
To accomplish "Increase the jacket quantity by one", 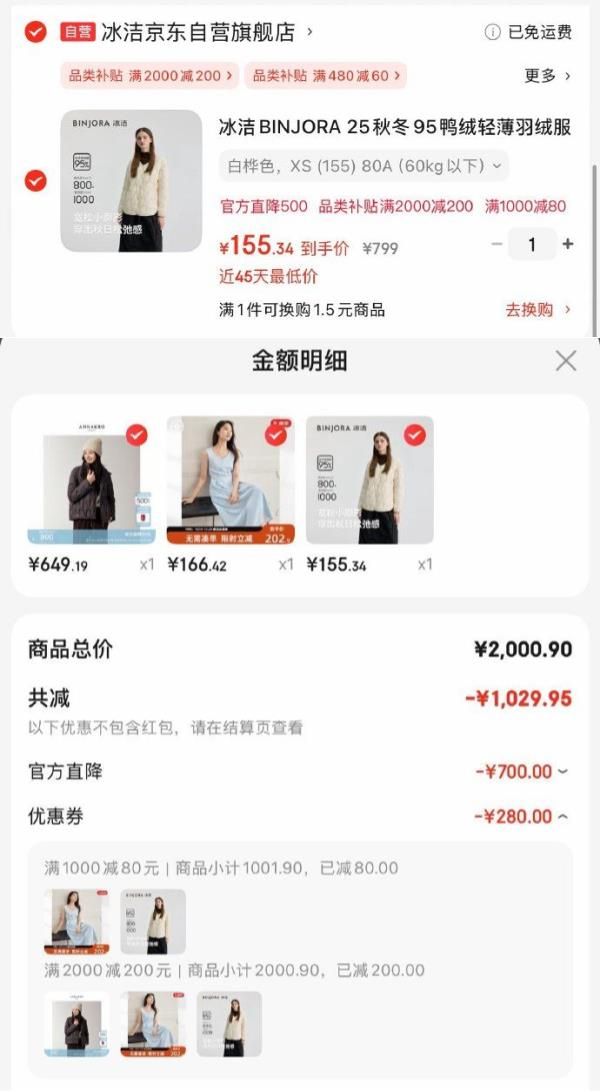I will pos(568,244).
